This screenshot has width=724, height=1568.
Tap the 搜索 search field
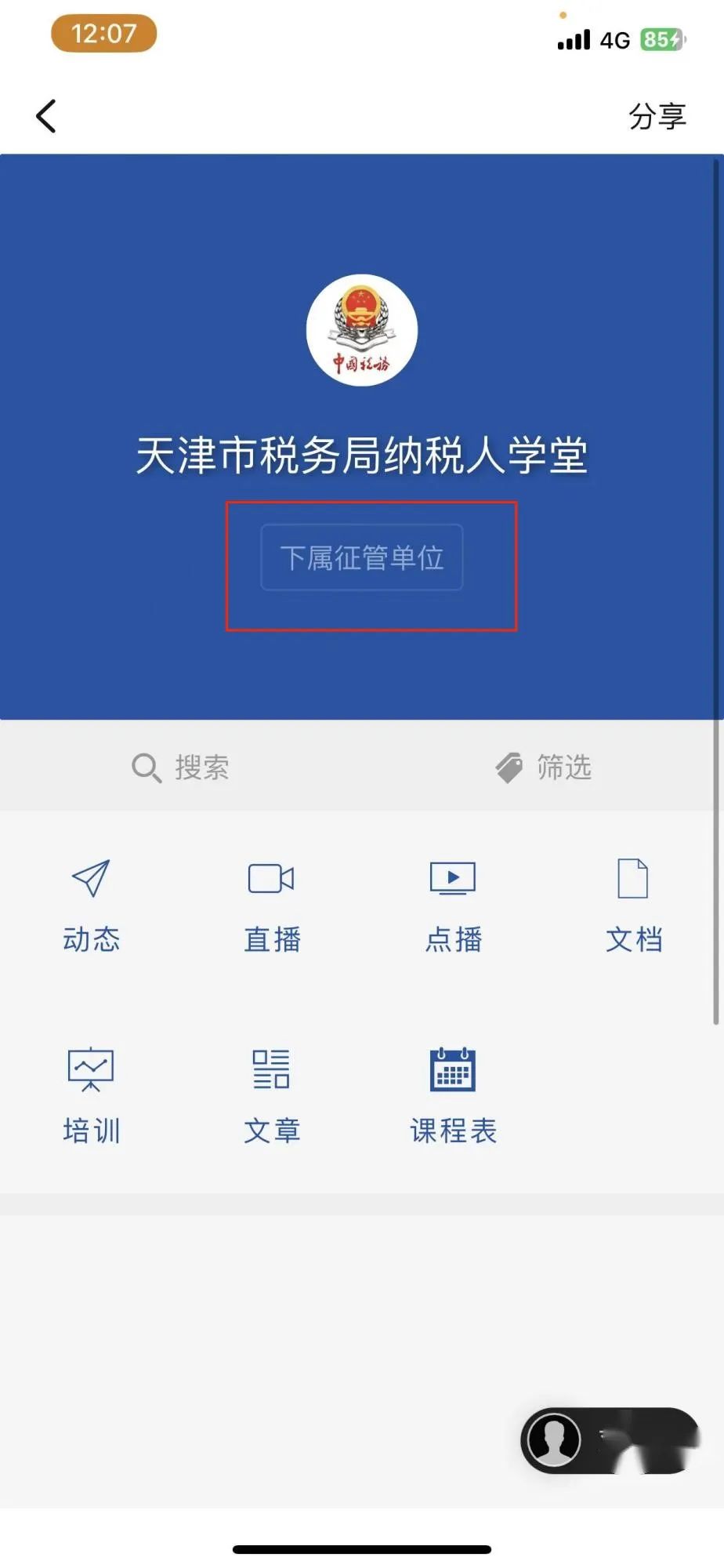(x=181, y=768)
